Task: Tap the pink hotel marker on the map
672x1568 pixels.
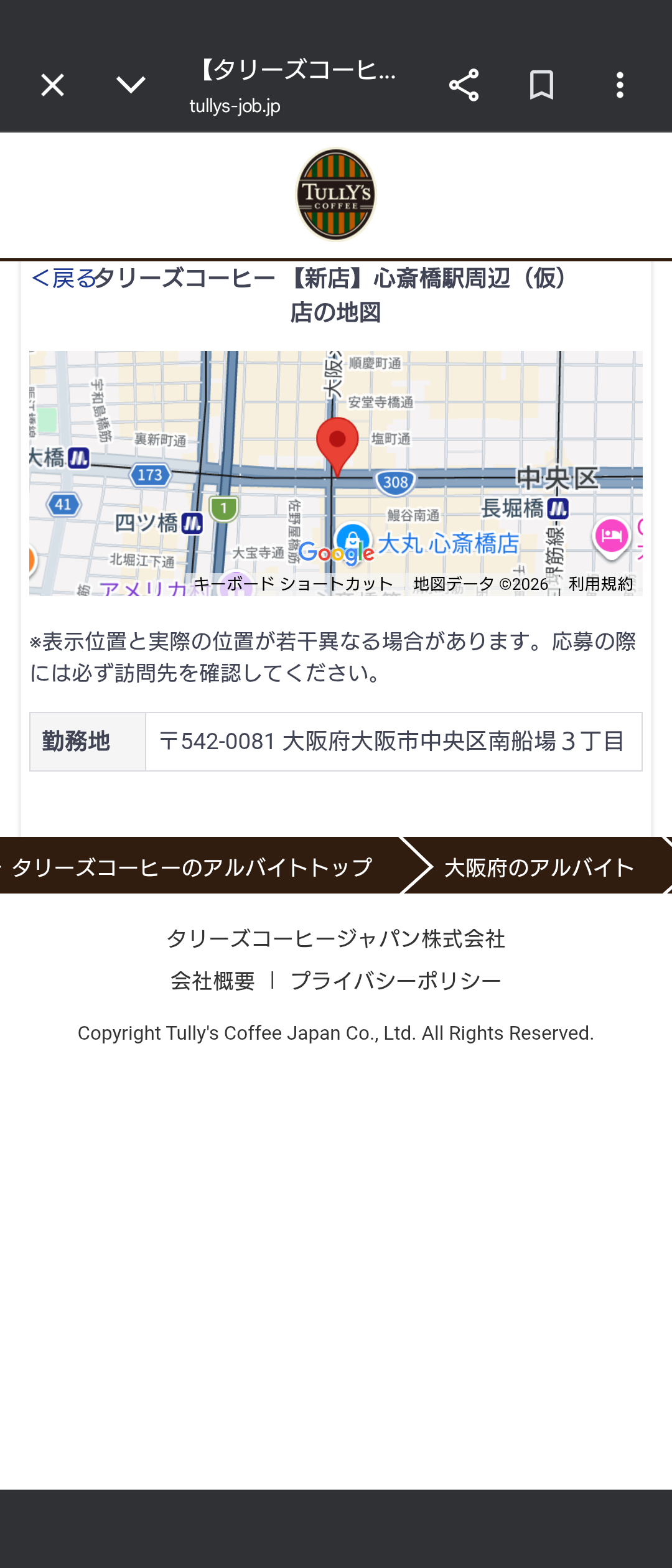Action: (612, 536)
